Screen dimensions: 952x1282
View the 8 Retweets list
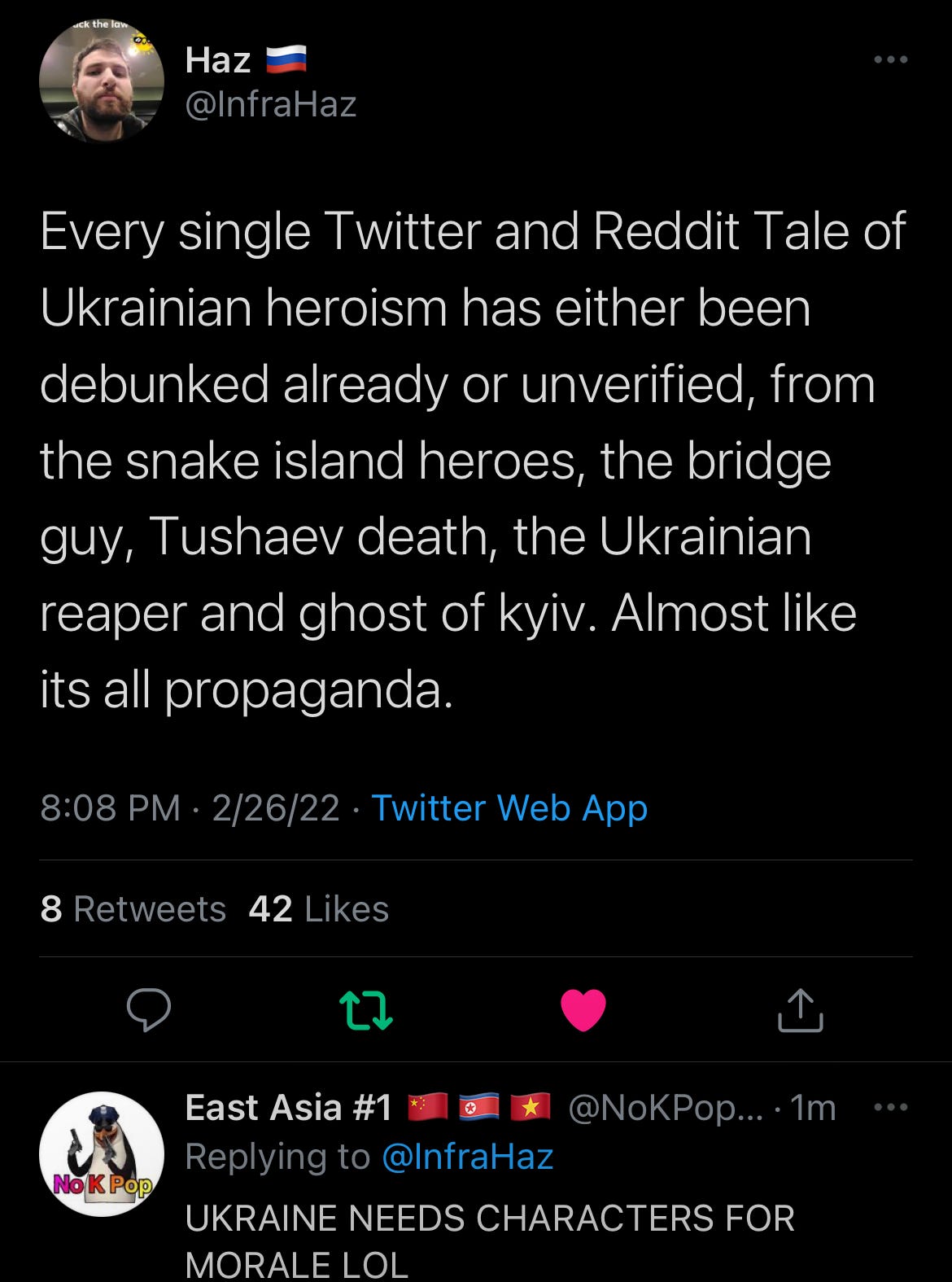click(133, 909)
